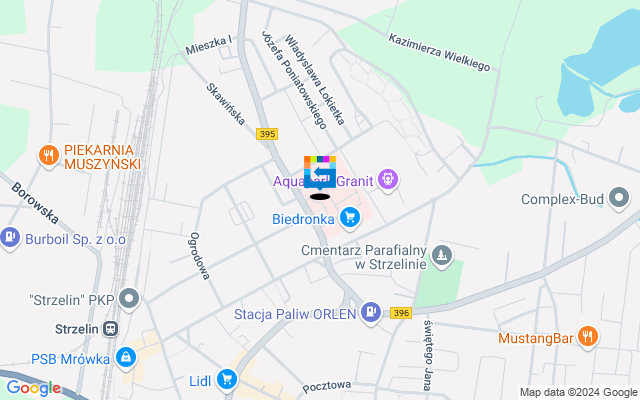Viewport: 640px width, 400px height.
Task: Tap the blue arrow location marker
Action: (x=320, y=174)
